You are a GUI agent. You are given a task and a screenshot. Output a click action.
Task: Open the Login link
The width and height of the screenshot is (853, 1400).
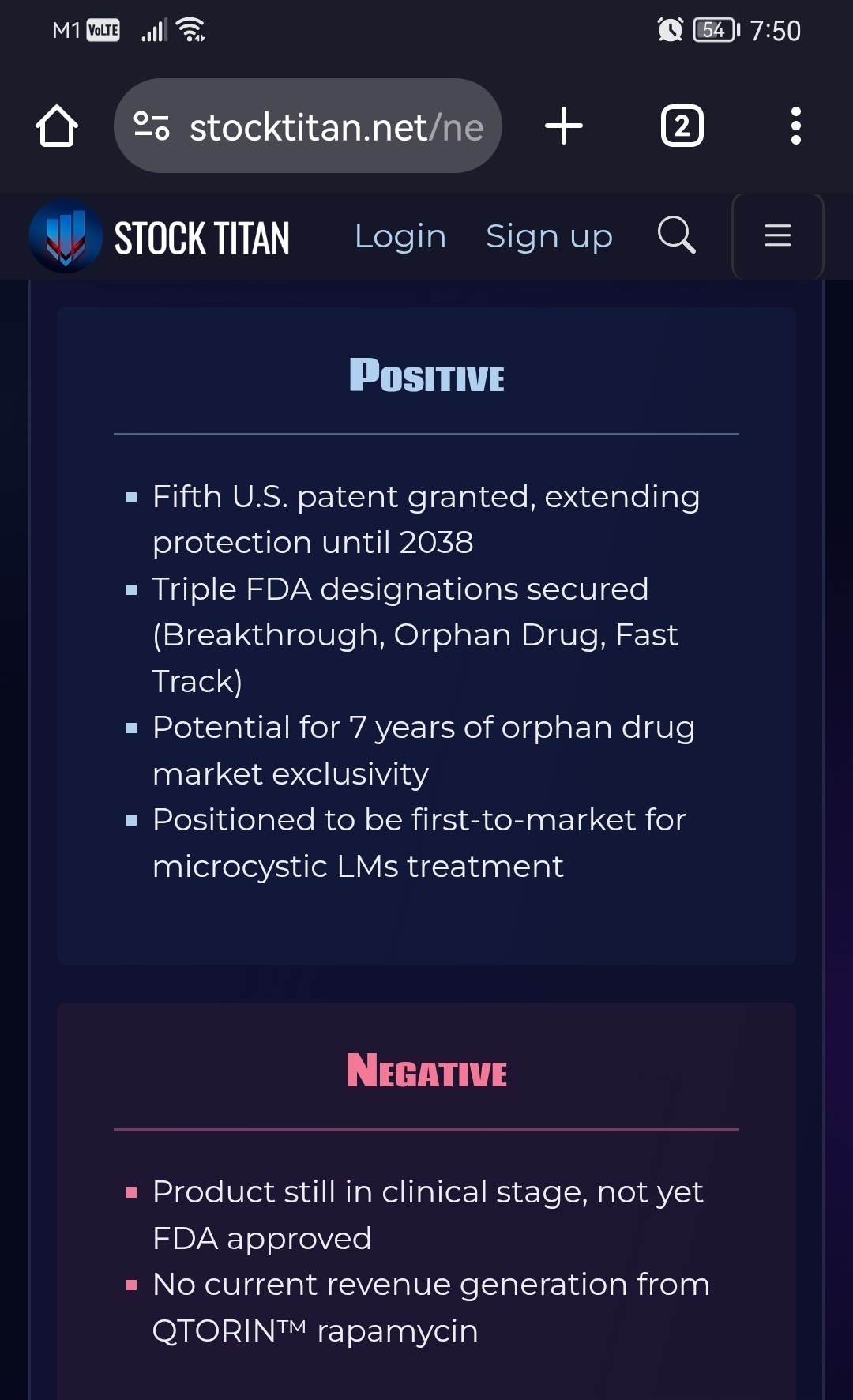point(400,236)
